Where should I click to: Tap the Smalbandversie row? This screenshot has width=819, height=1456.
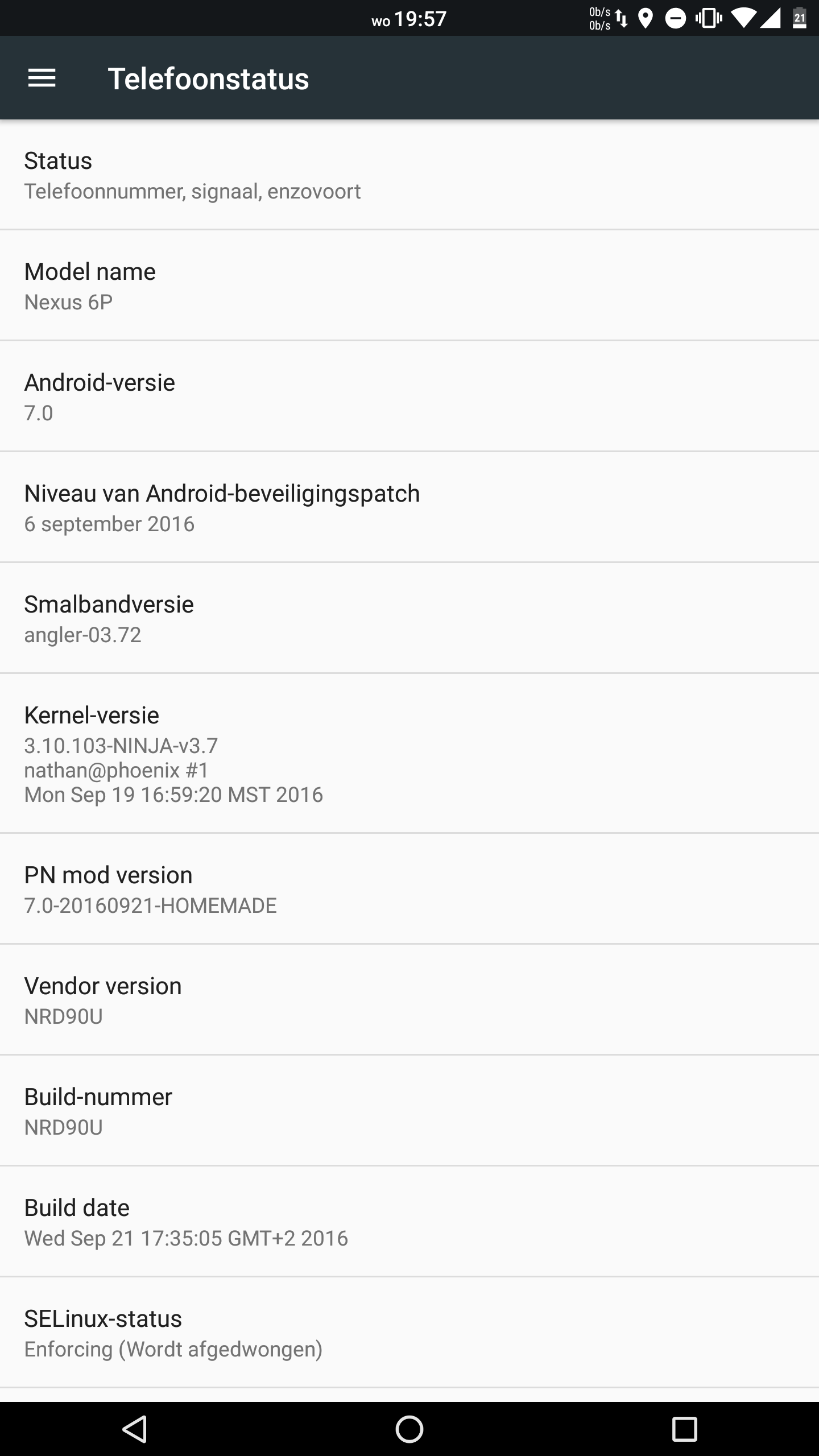409,618
